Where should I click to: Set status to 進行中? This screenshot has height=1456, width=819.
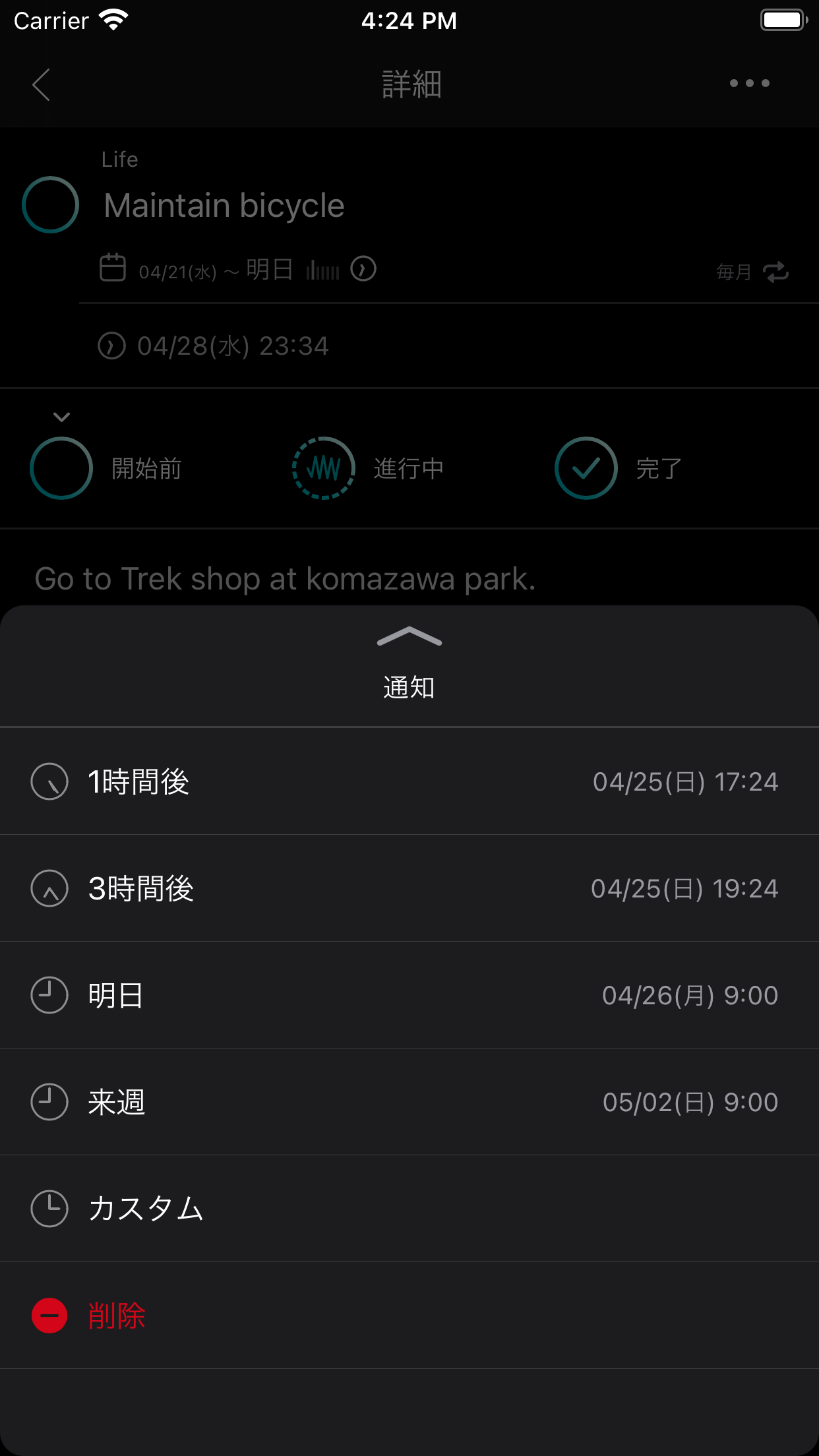[x=367, y=468]
